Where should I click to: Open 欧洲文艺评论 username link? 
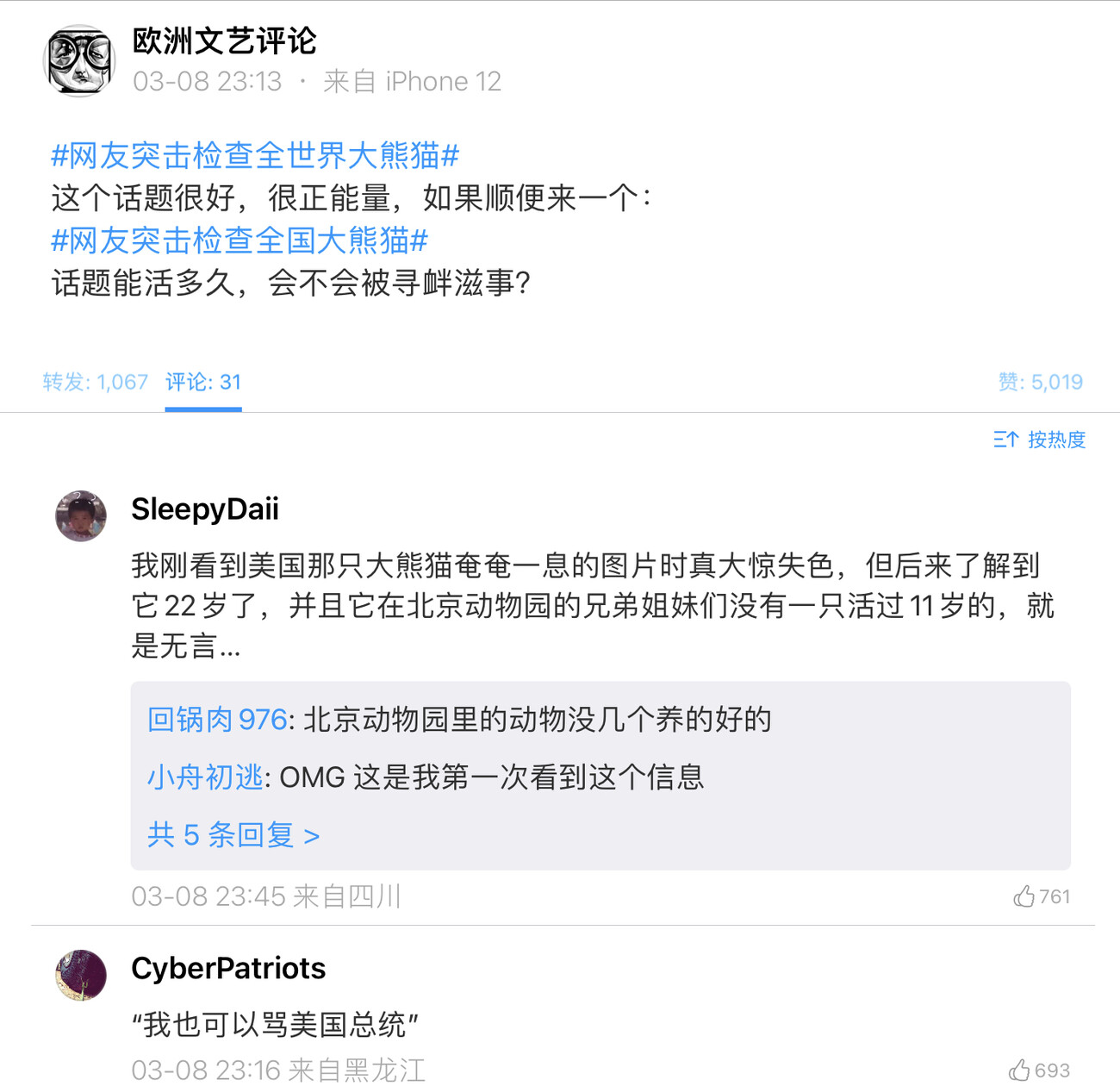tap(225, 41)
